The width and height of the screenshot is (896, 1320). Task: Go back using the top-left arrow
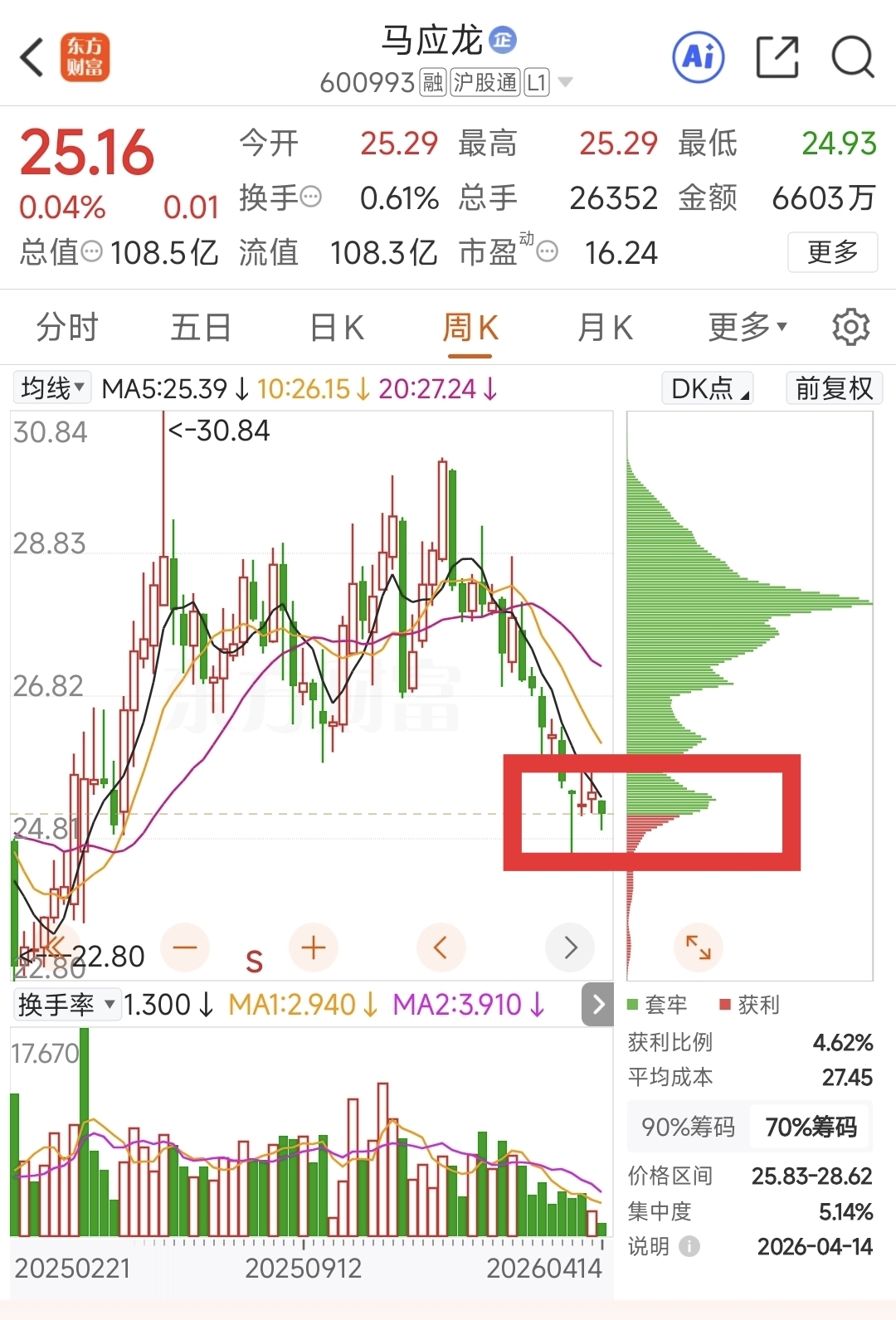point(32,57)
